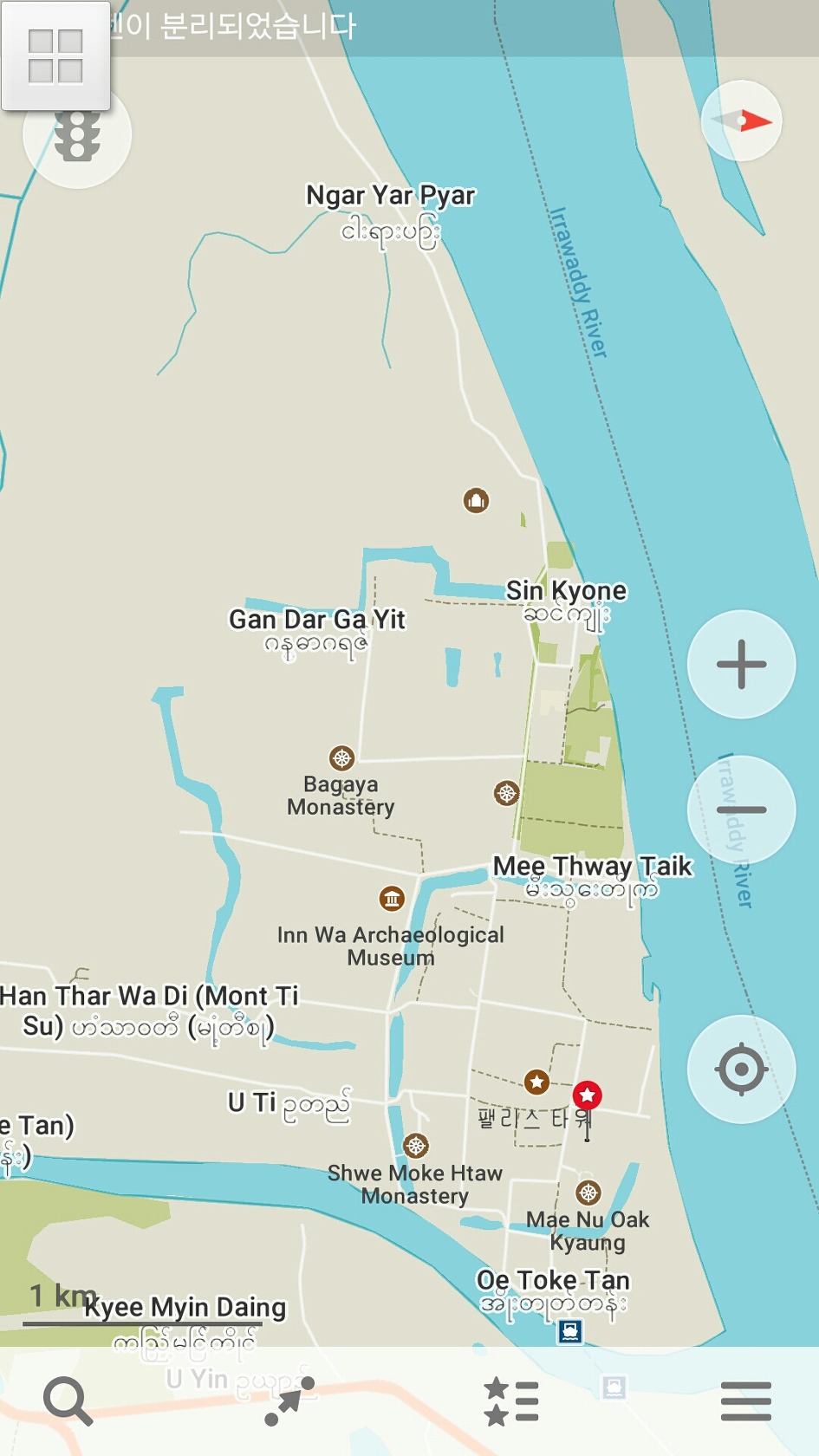Select the Shwe Moke Htaw Monastery marker
Image resolution: width=819 pixels, height=1456 pixels.
tap(416, 1146)
